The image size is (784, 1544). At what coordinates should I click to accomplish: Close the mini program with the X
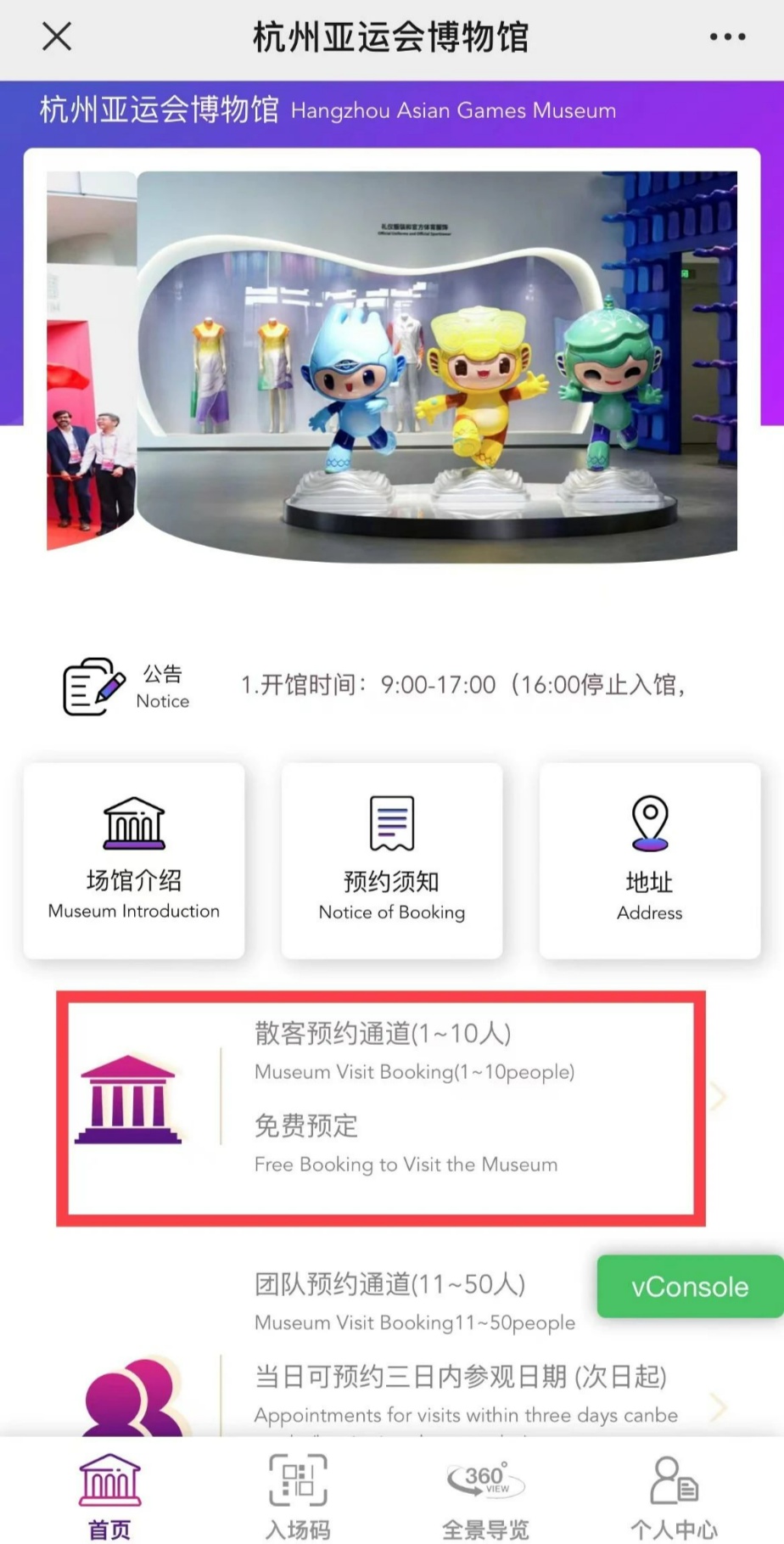tap(57, 36)
